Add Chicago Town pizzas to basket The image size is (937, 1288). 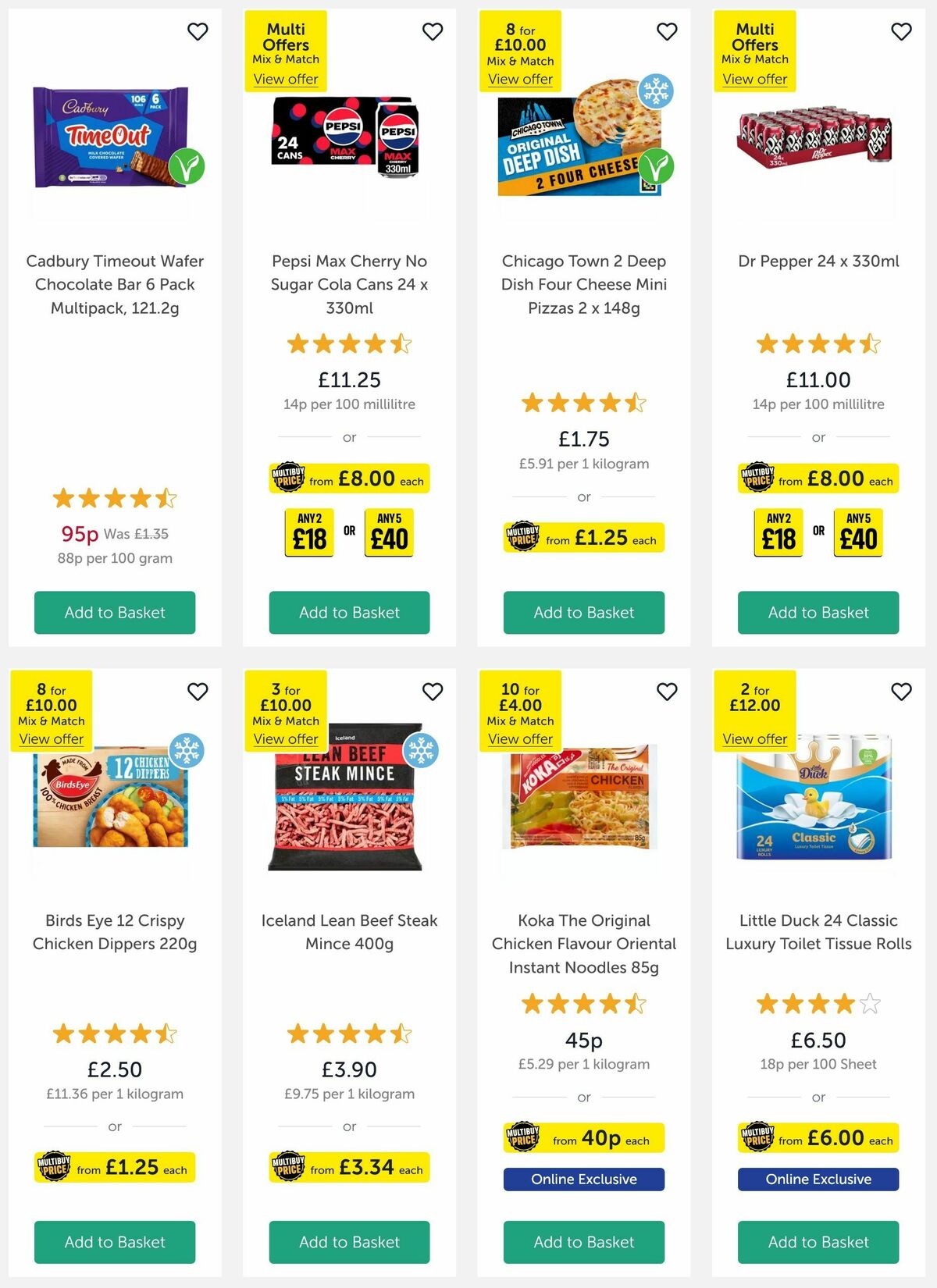click(583, 613)
